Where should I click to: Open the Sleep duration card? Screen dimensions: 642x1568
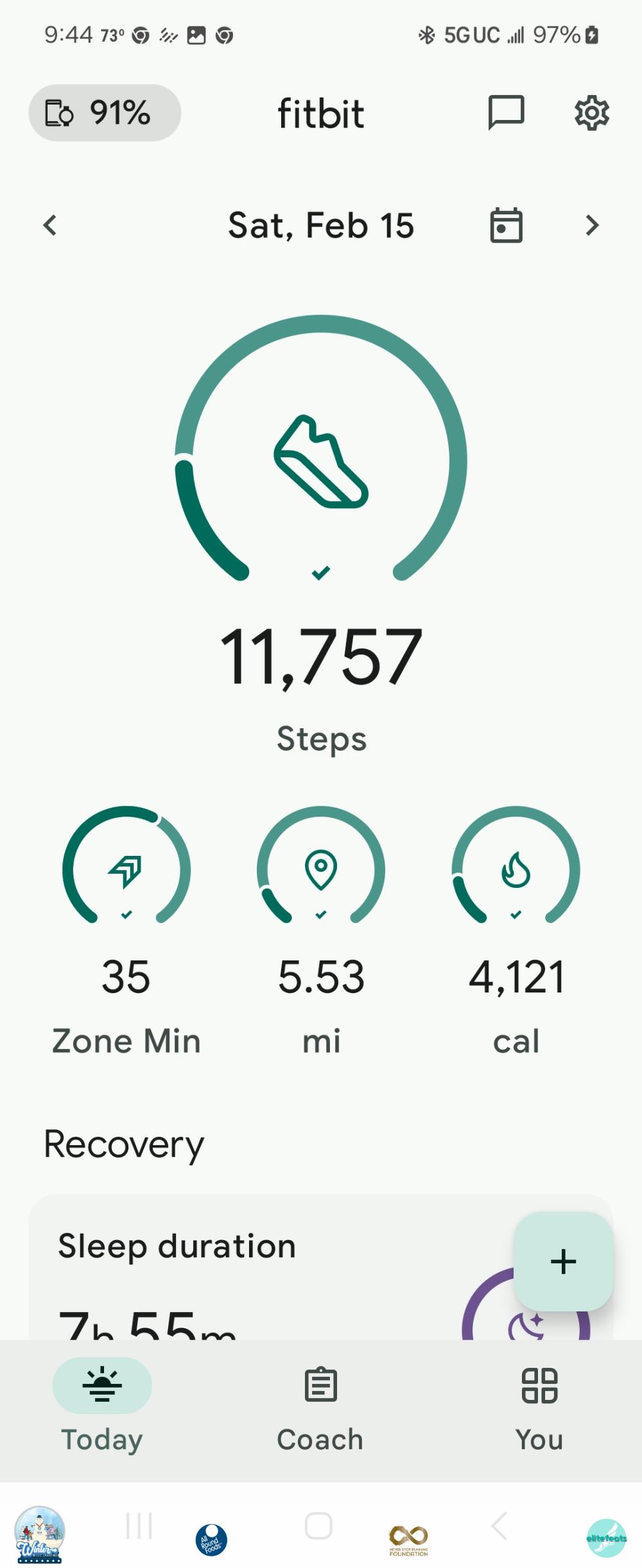257,1270
